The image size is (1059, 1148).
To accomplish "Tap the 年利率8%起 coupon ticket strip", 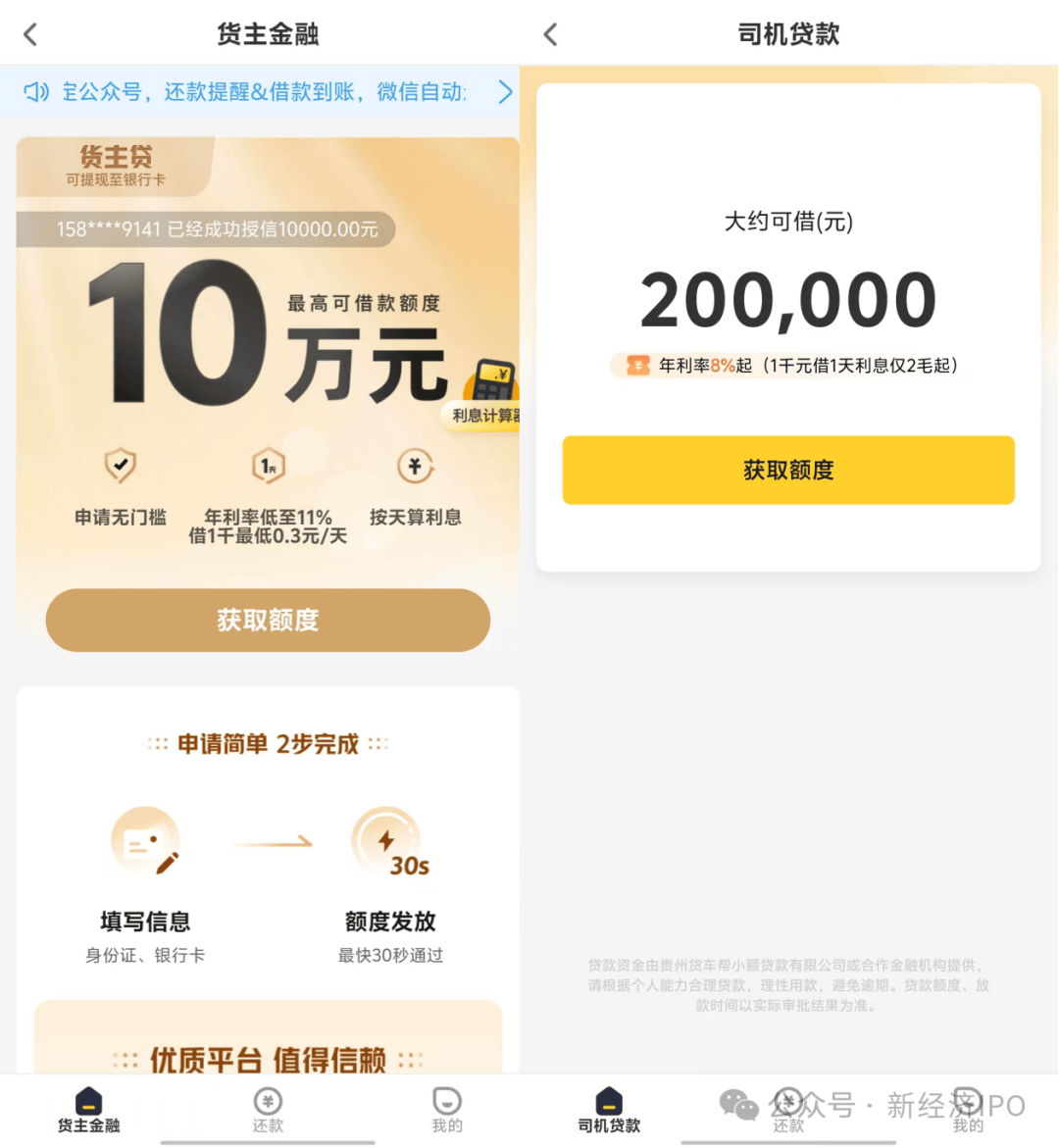I will point(788,366).
